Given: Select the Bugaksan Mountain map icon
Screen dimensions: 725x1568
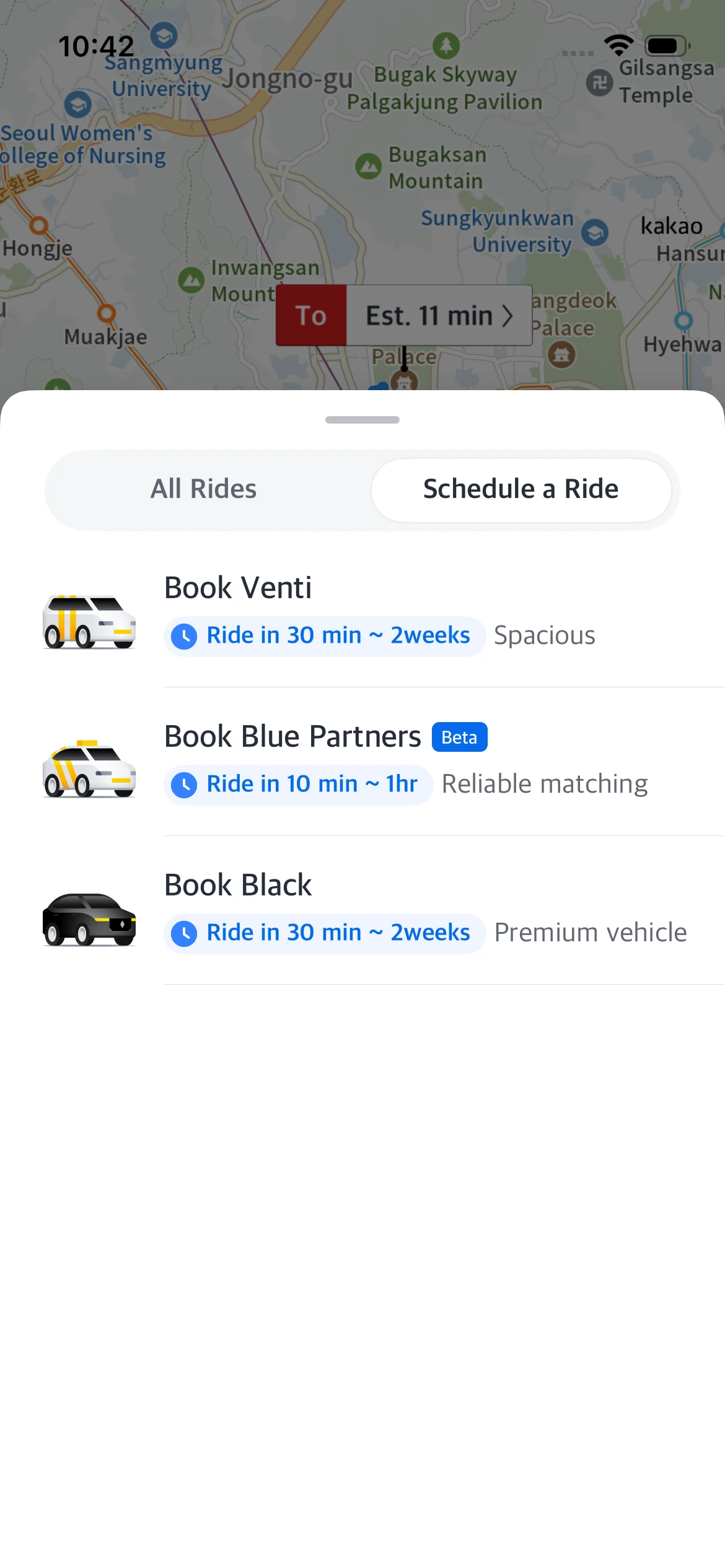Looking at the screenshot, I should [x=367, y=165].
